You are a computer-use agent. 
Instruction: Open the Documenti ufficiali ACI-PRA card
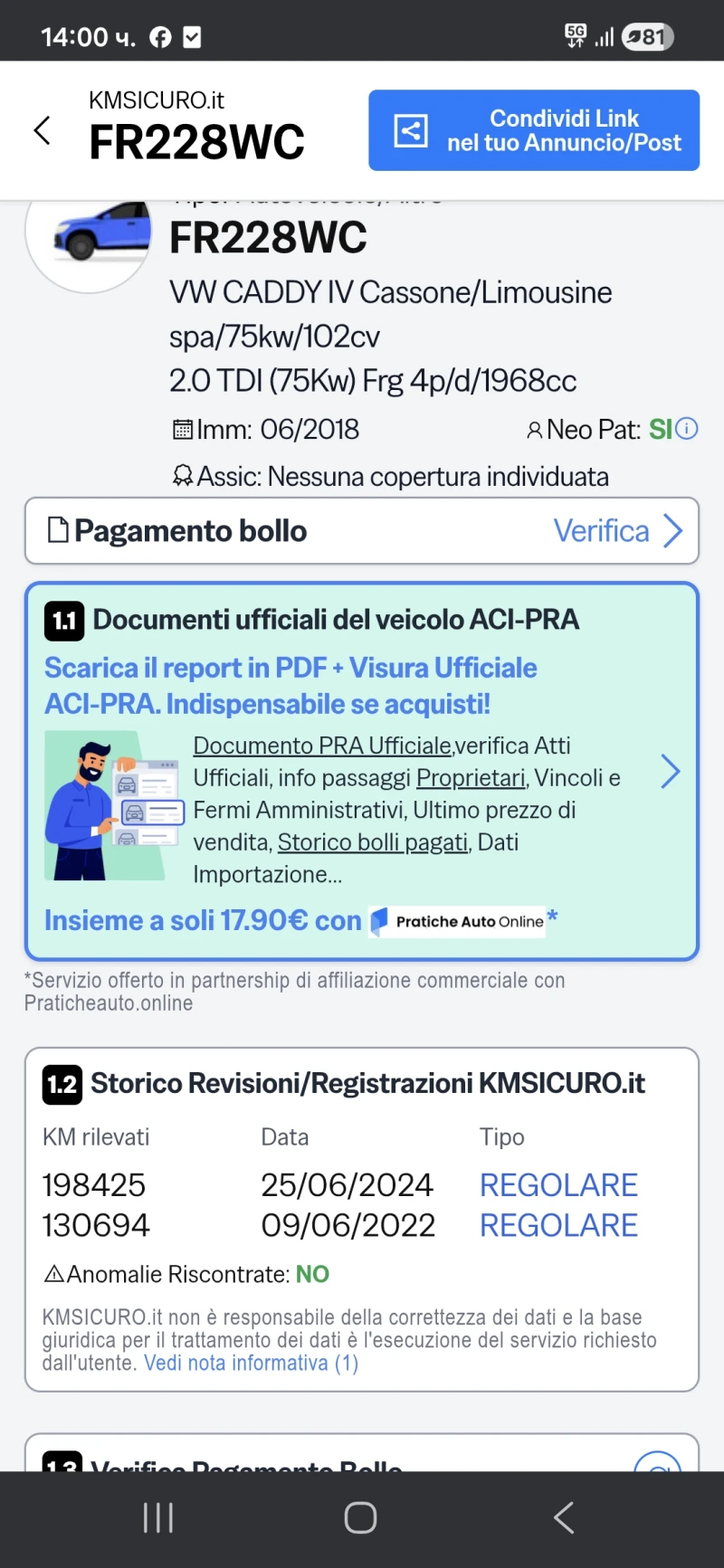[362, 771]
